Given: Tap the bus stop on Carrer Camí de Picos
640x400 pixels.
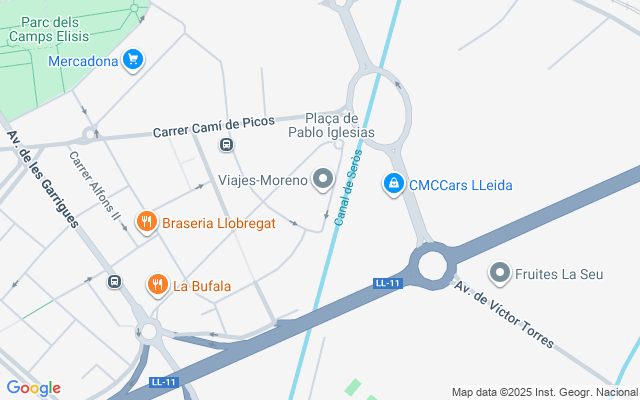Looking at the screenshot, I should [226, 145].
